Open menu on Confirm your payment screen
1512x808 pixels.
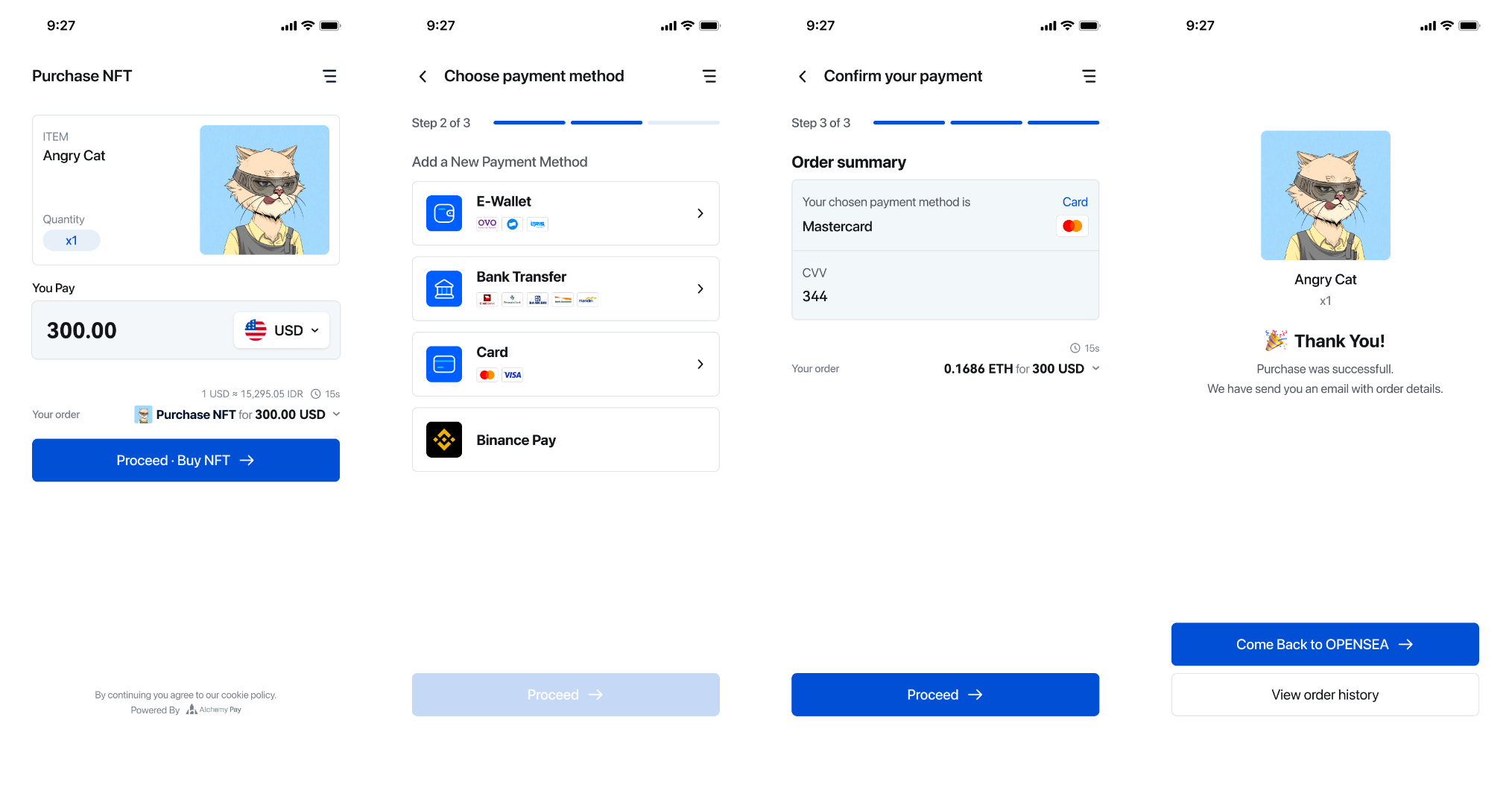(1089, 76)
